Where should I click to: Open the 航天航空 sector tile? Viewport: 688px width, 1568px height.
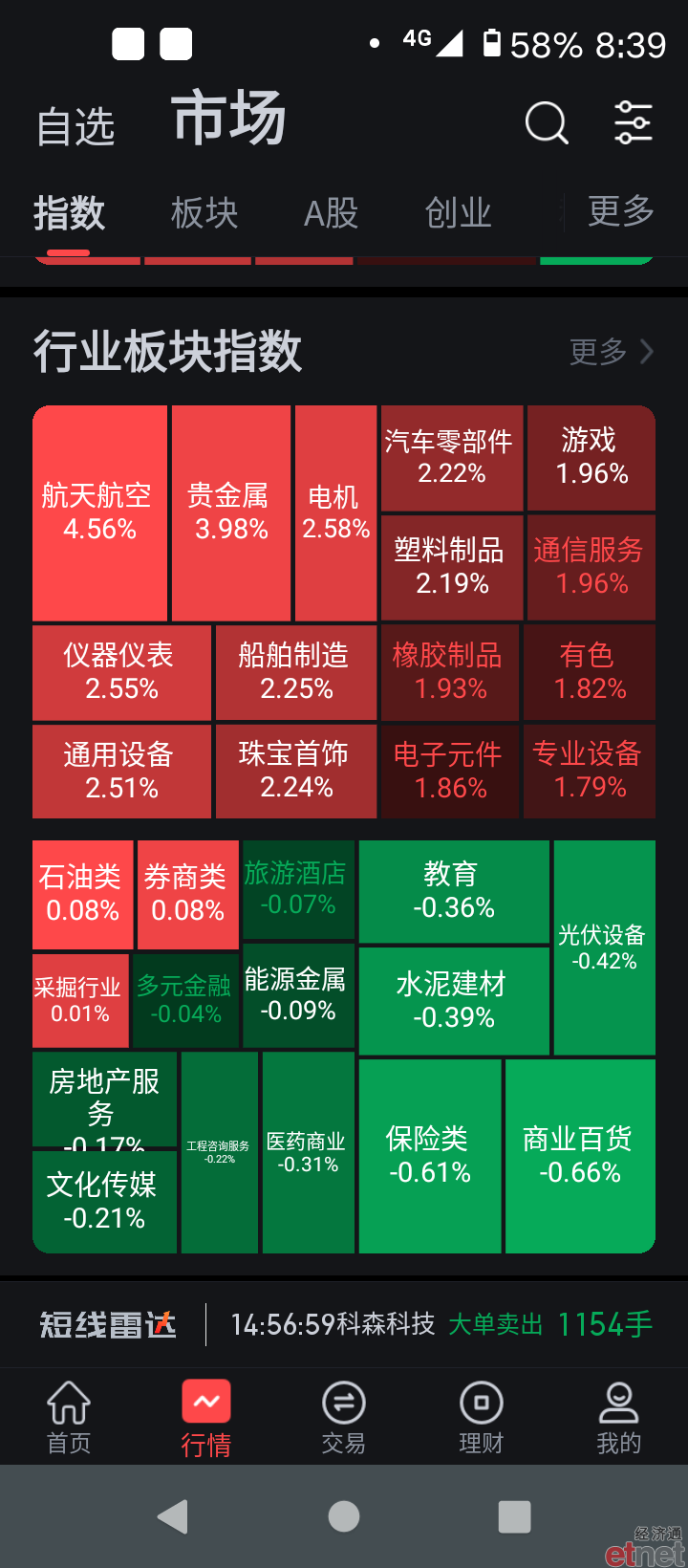(100, 513)
